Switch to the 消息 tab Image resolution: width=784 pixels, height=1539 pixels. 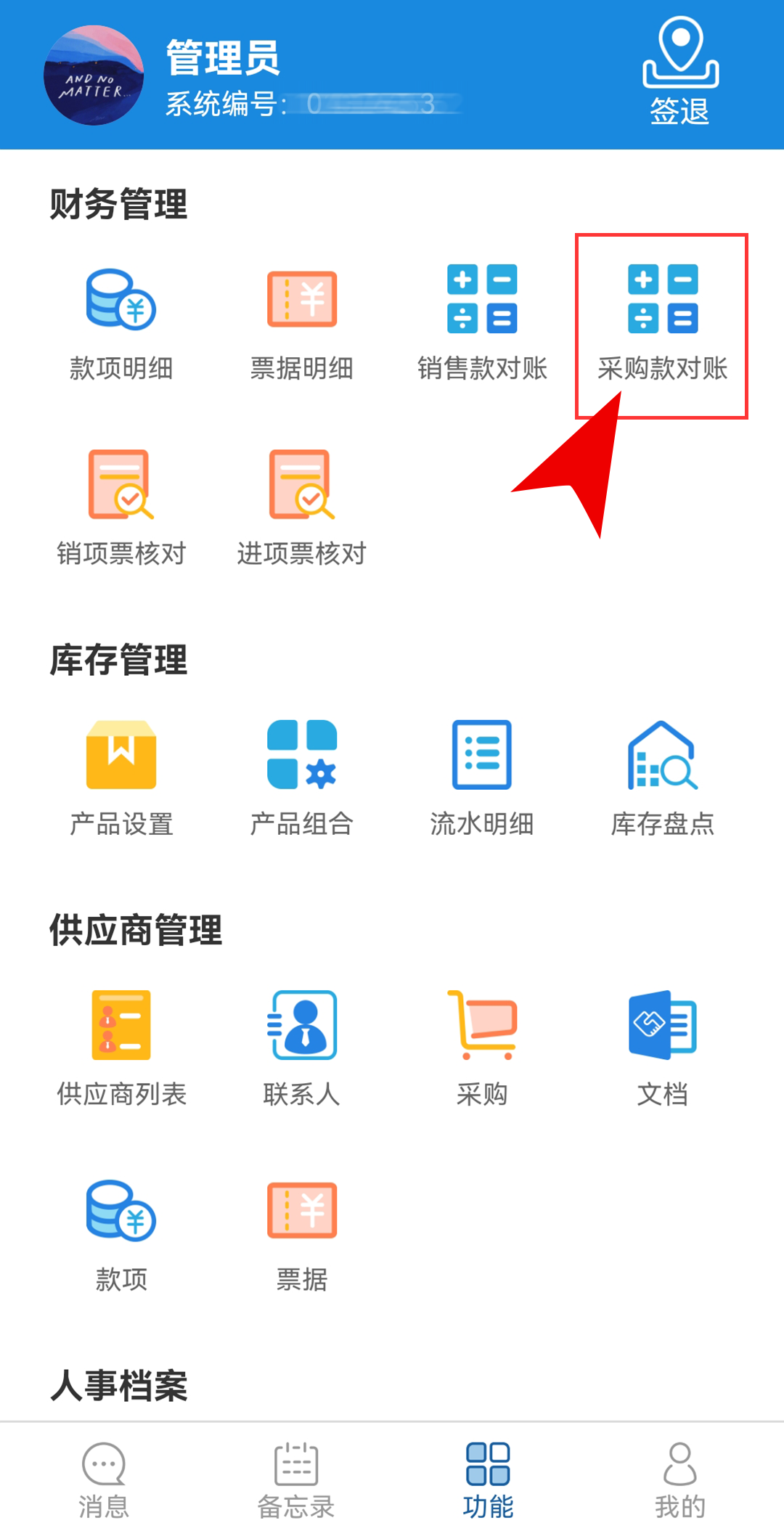[x=104, y=1481]
